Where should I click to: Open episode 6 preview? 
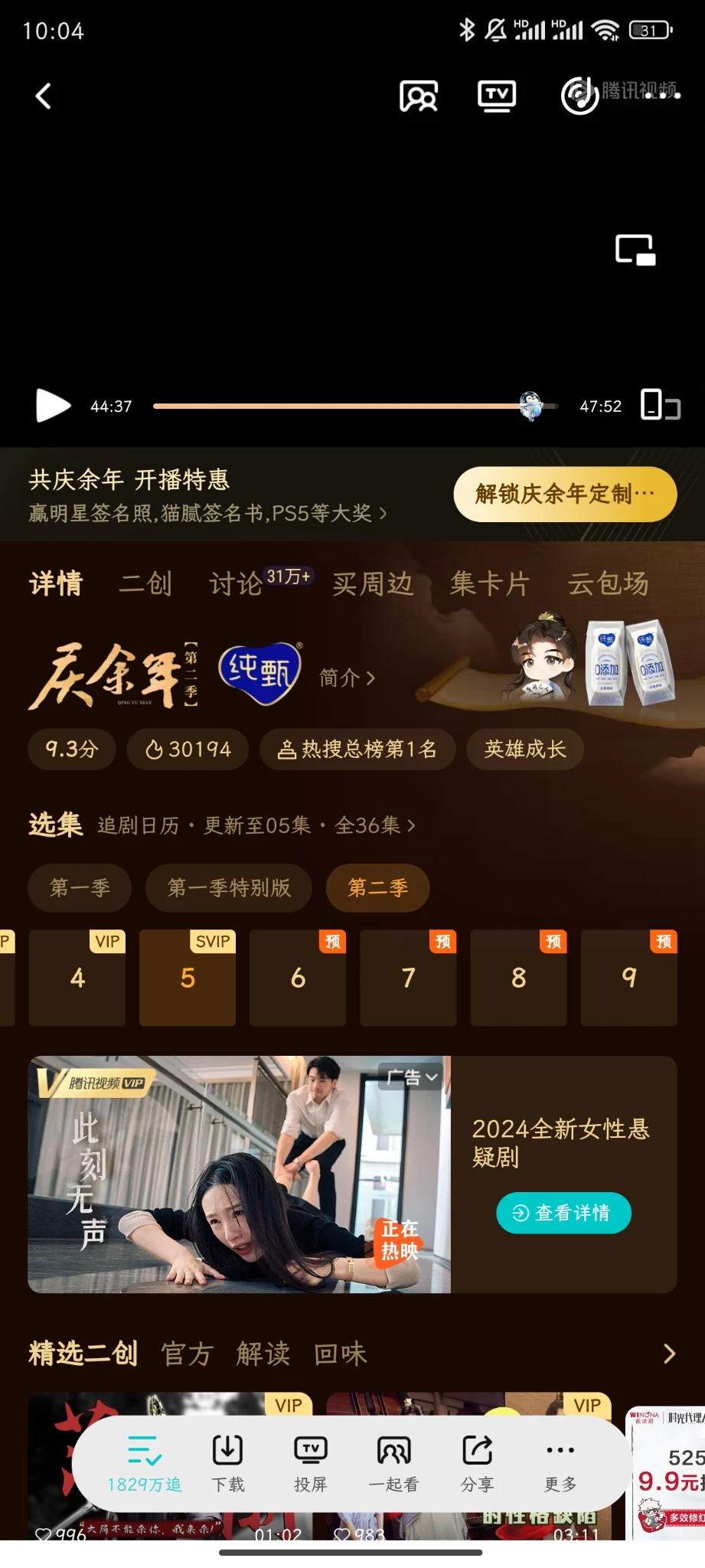pyautogui.click(x=298, y=978)
